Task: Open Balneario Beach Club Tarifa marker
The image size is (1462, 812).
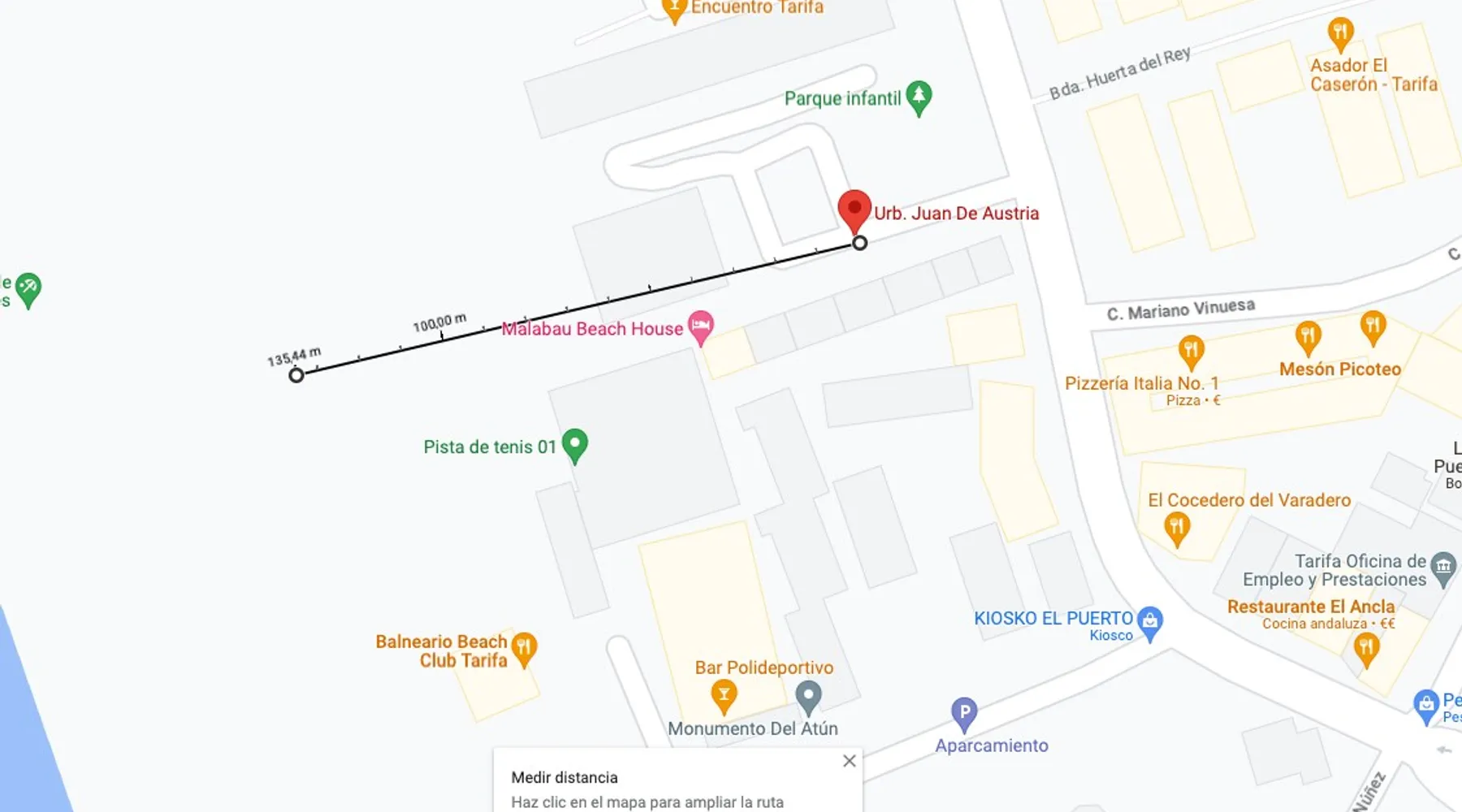Action: [524, 648]
